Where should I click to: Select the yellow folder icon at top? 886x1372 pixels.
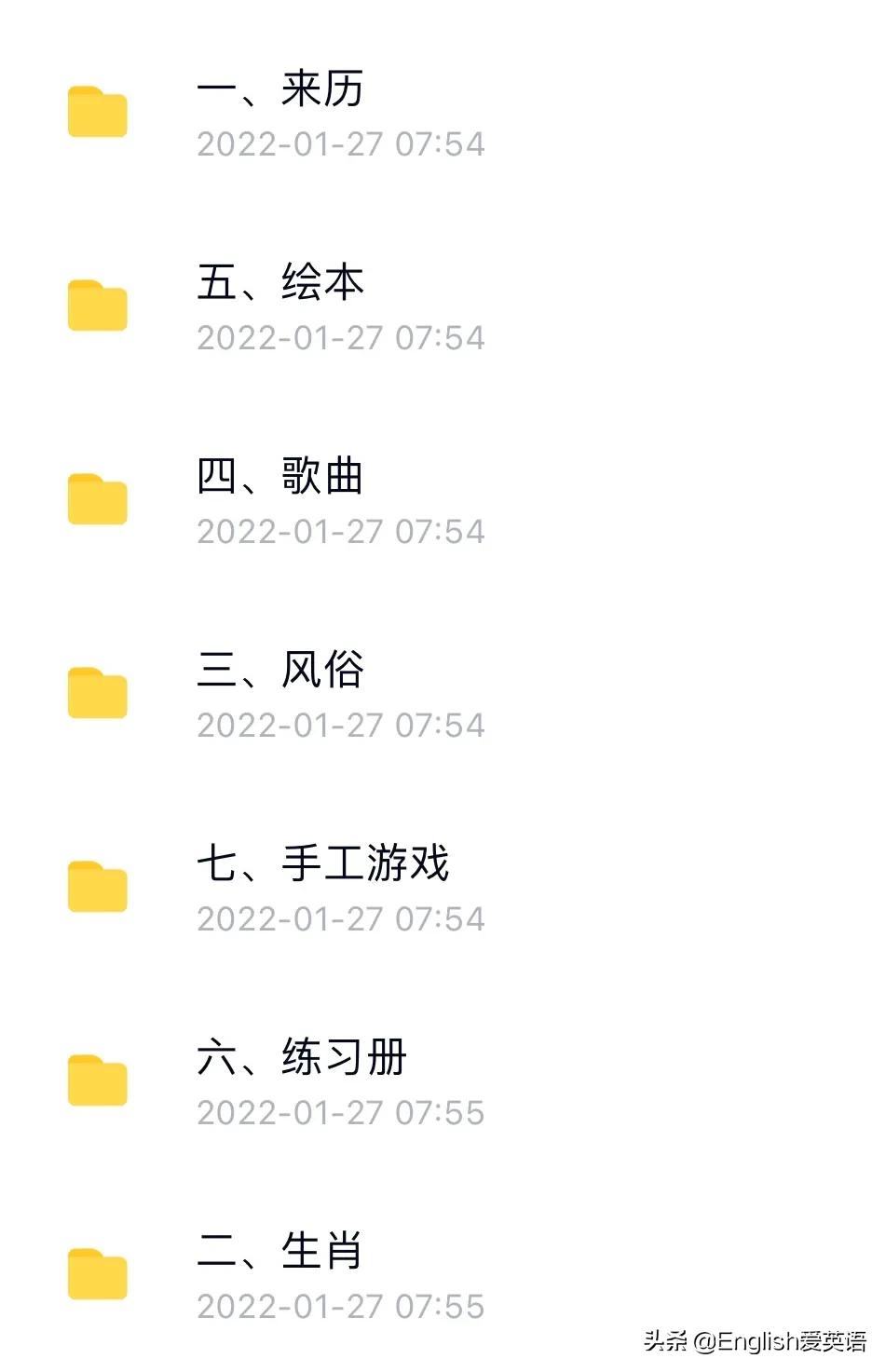[97, 114]
